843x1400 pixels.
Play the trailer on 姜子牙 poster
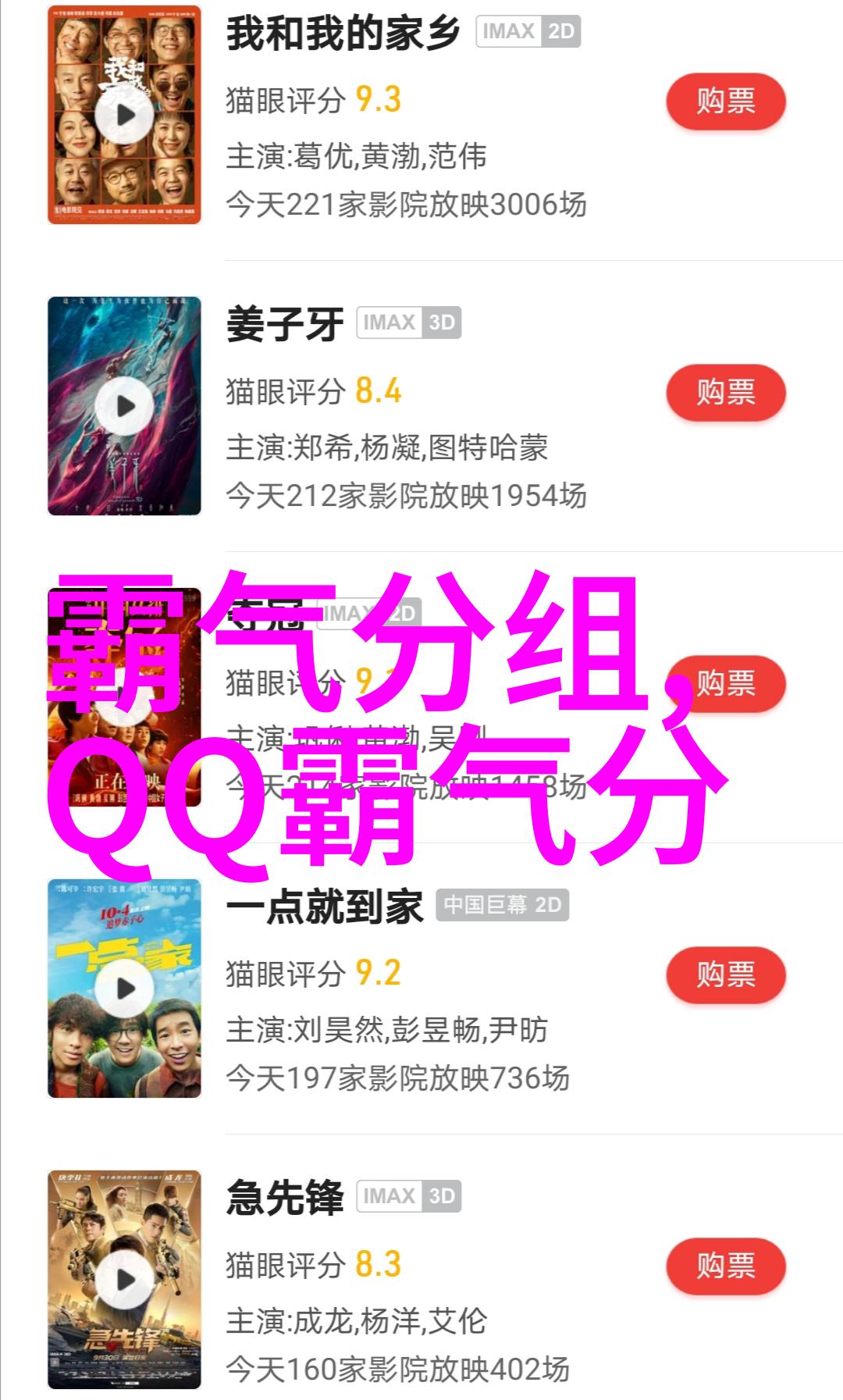pos(125,406)
